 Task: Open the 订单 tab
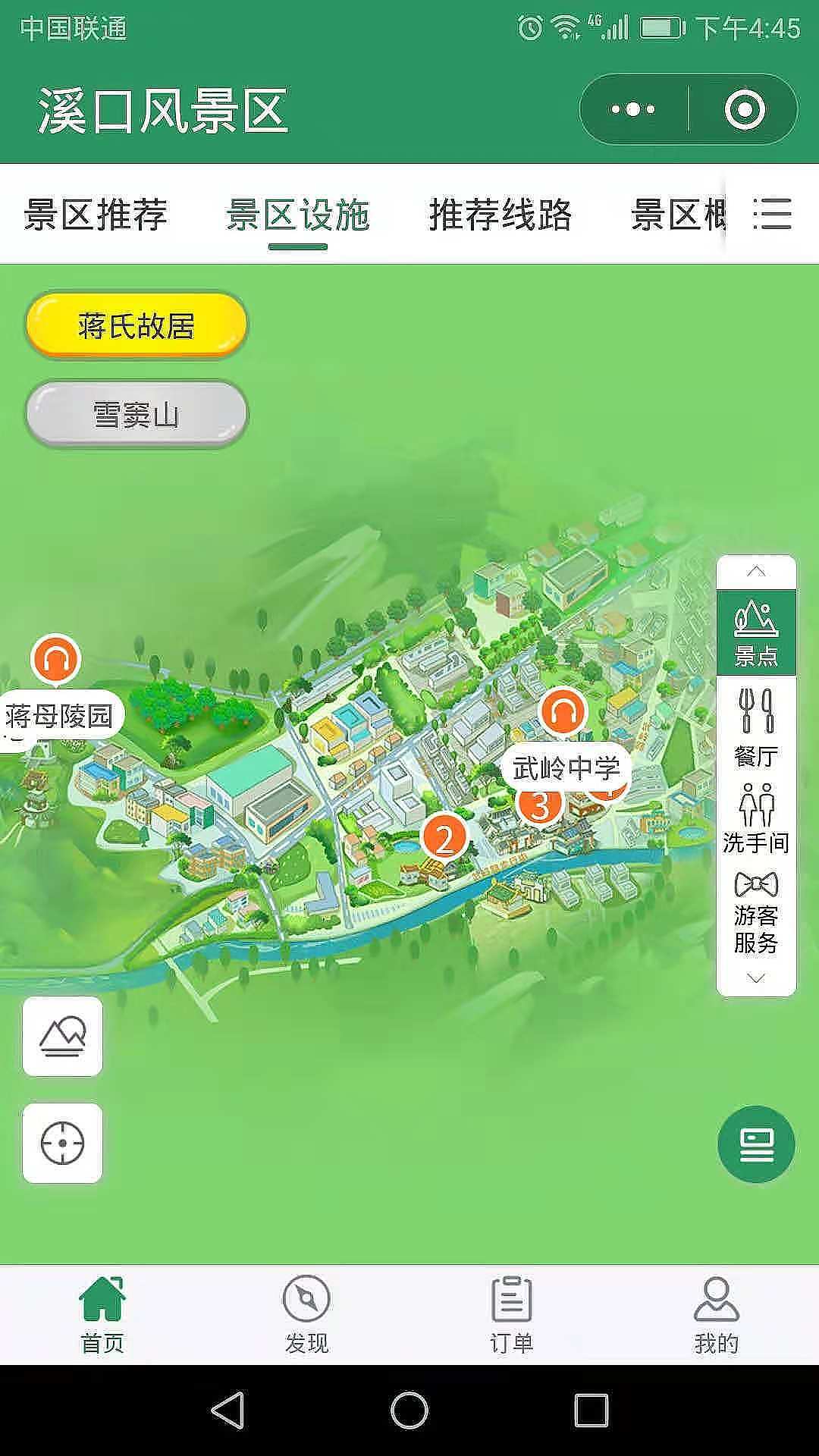[x=511, y=1313]
